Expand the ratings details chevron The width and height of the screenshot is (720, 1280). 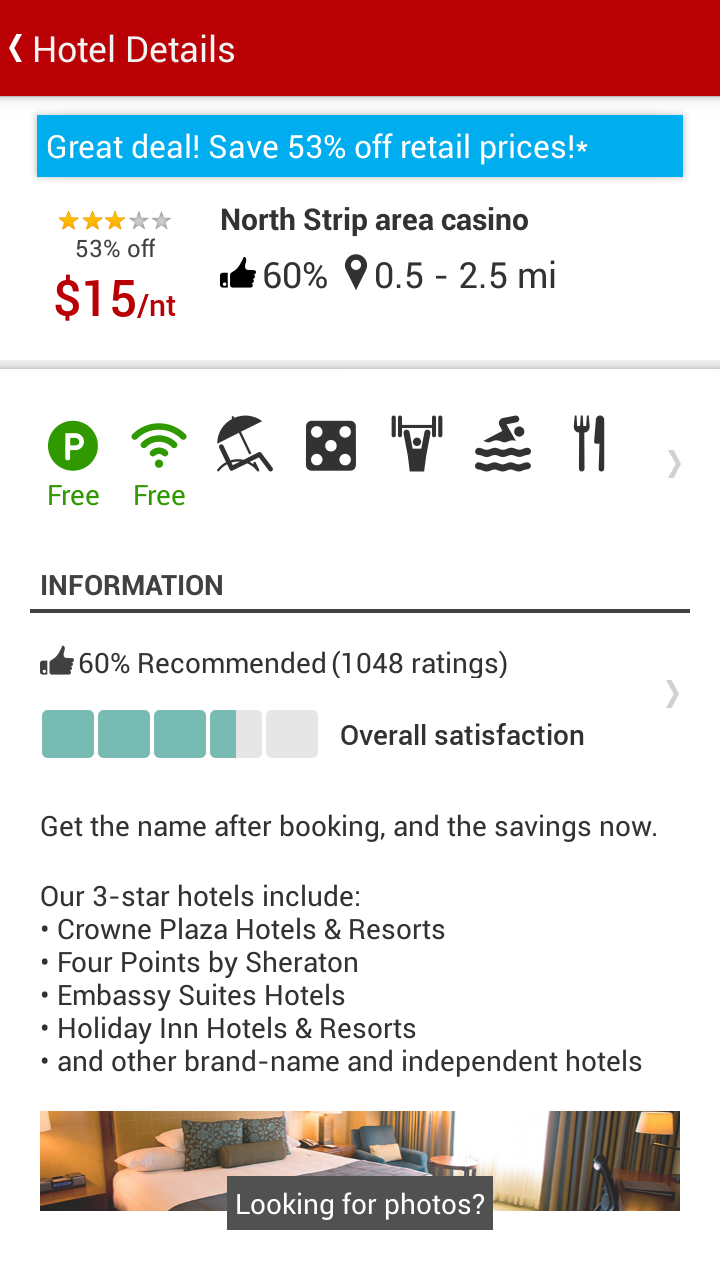(673, 693)
